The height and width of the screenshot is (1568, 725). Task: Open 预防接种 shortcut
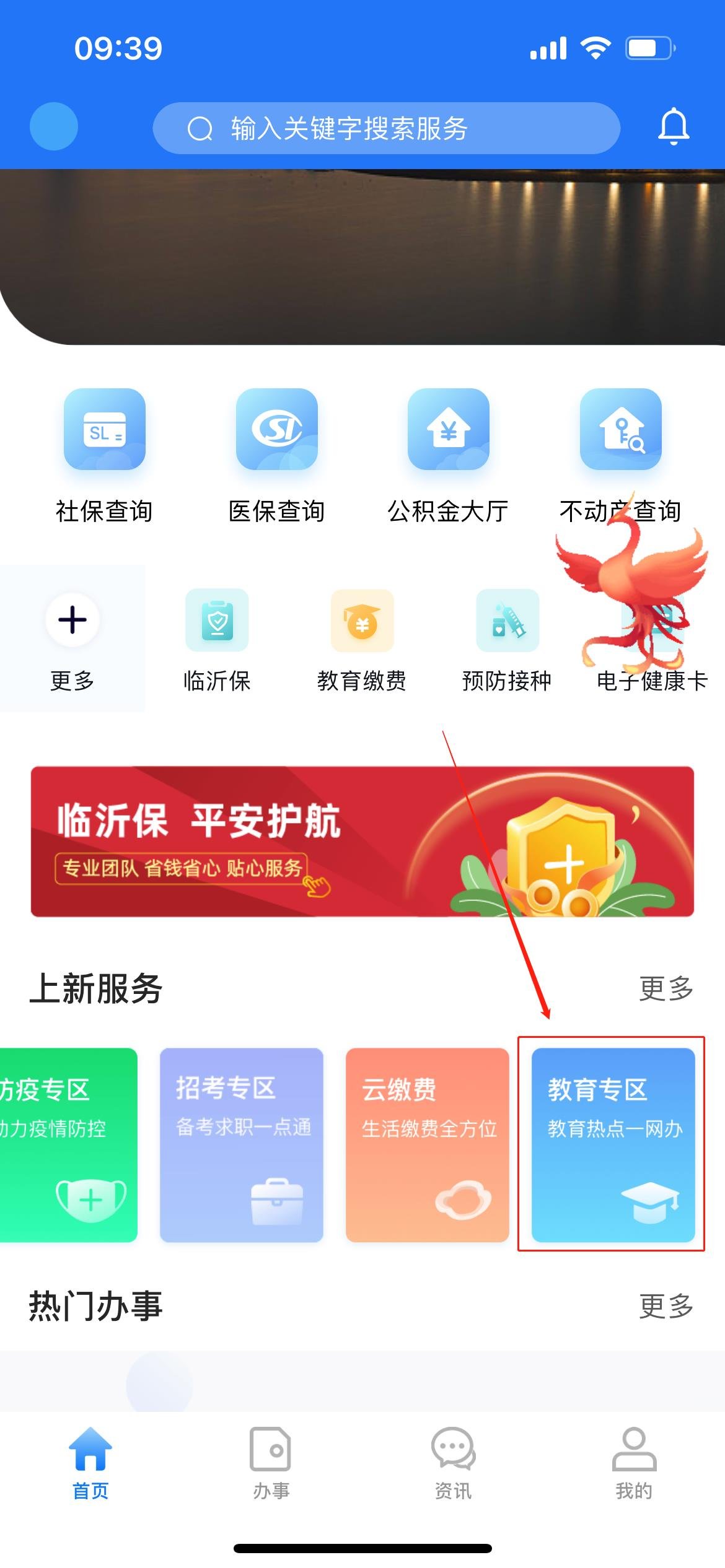point(507,621)
